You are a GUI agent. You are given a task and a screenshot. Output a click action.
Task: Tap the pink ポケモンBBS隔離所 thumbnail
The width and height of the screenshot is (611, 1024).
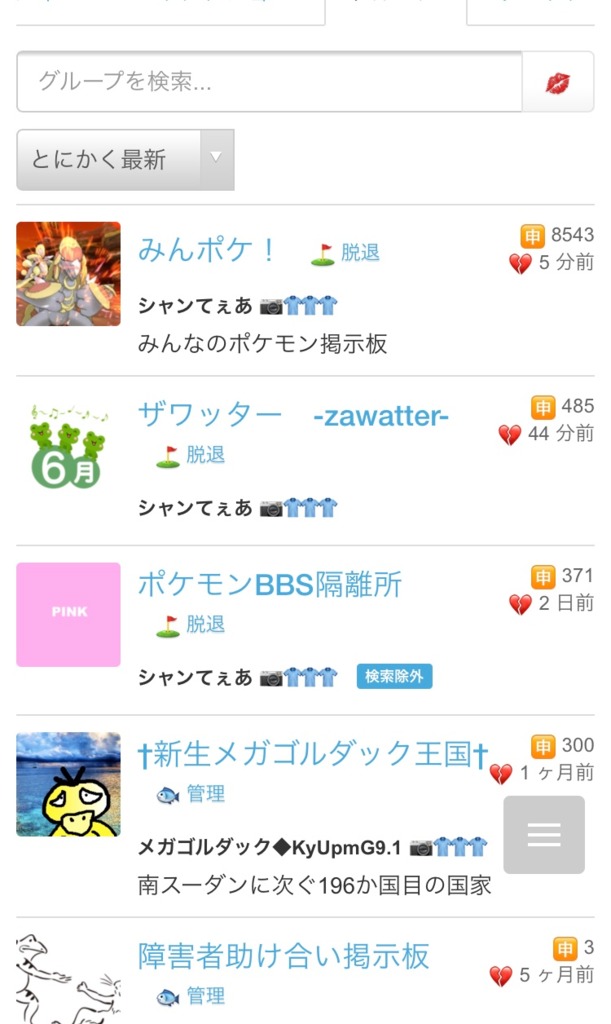68,614
